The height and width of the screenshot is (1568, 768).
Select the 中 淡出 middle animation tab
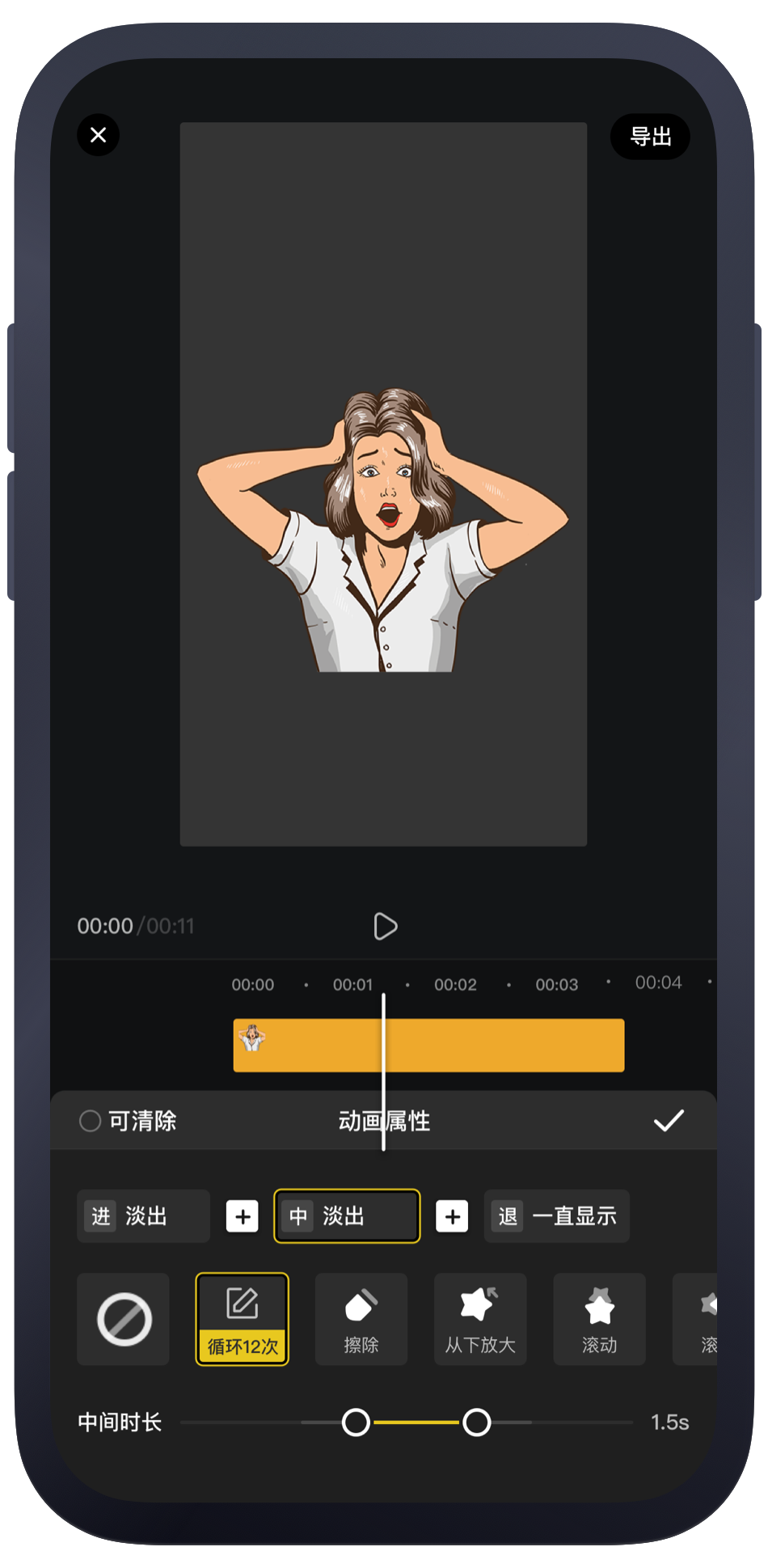(347, 1215)
